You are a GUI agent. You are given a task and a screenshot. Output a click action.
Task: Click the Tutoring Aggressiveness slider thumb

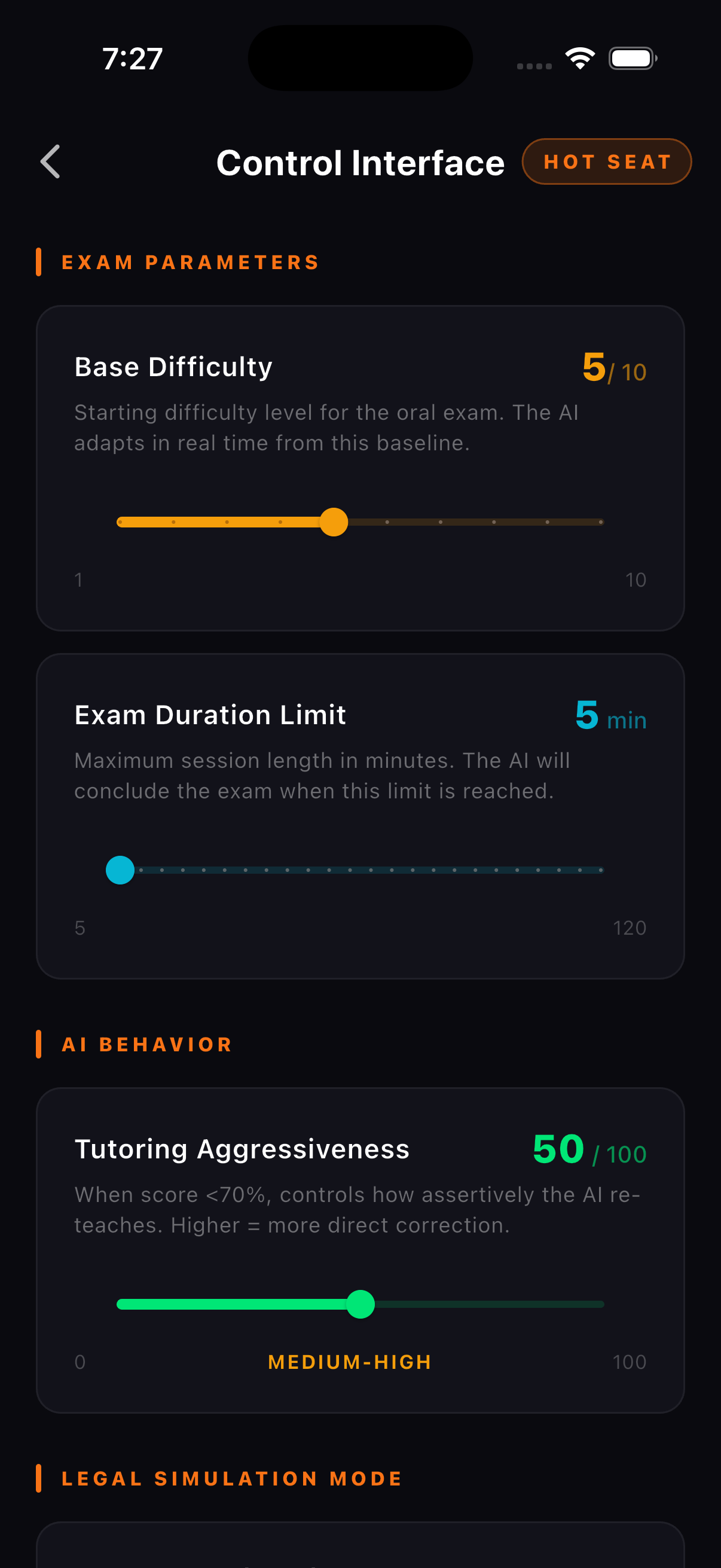[x=360, y=1304]
